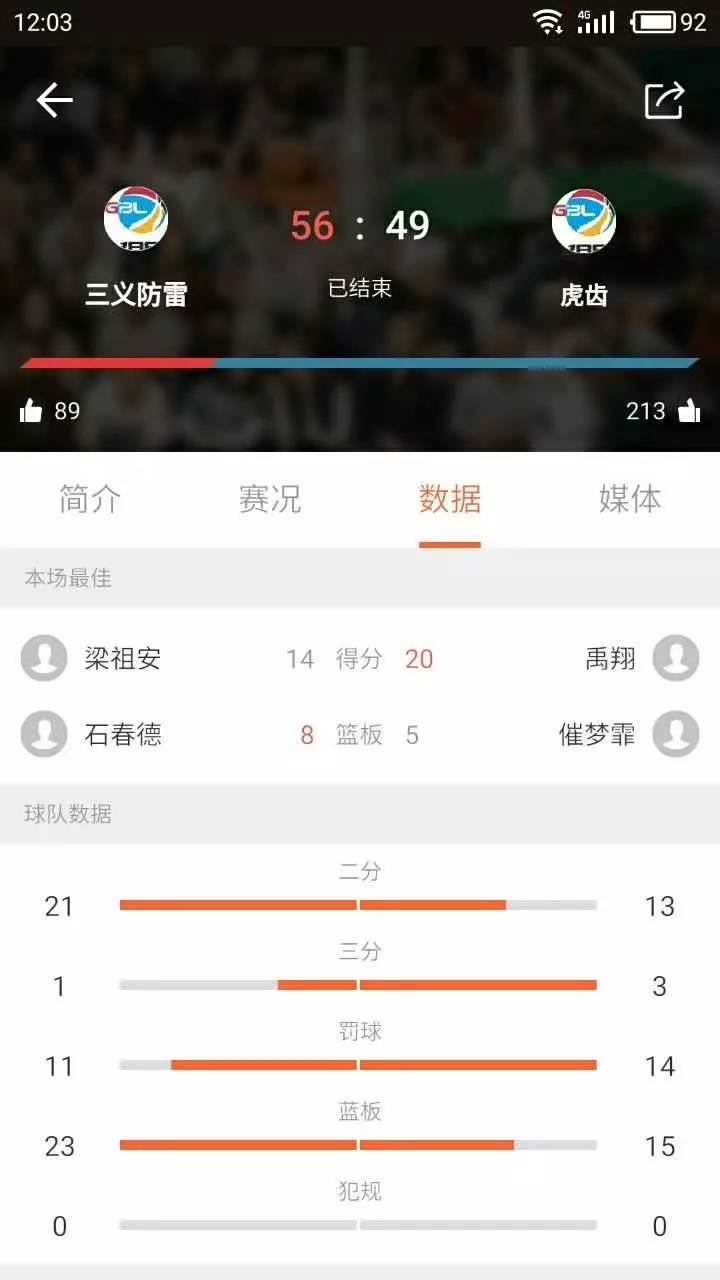Screen dimensions: 720x1280
Task: Open 催梦霏's player page
Action: click(x=676, y=735)
